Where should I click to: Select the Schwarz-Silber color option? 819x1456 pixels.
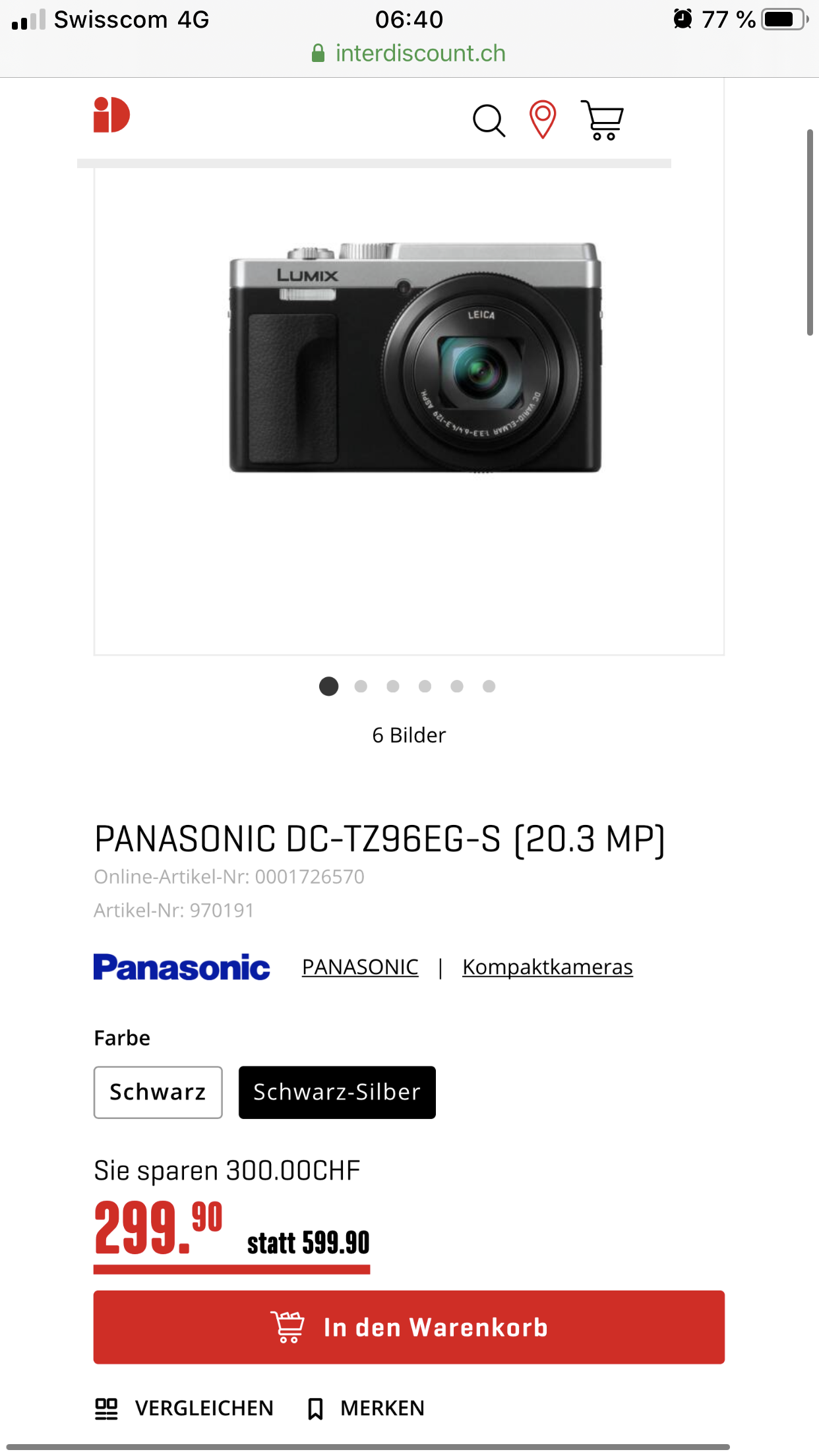point(337,1092)
